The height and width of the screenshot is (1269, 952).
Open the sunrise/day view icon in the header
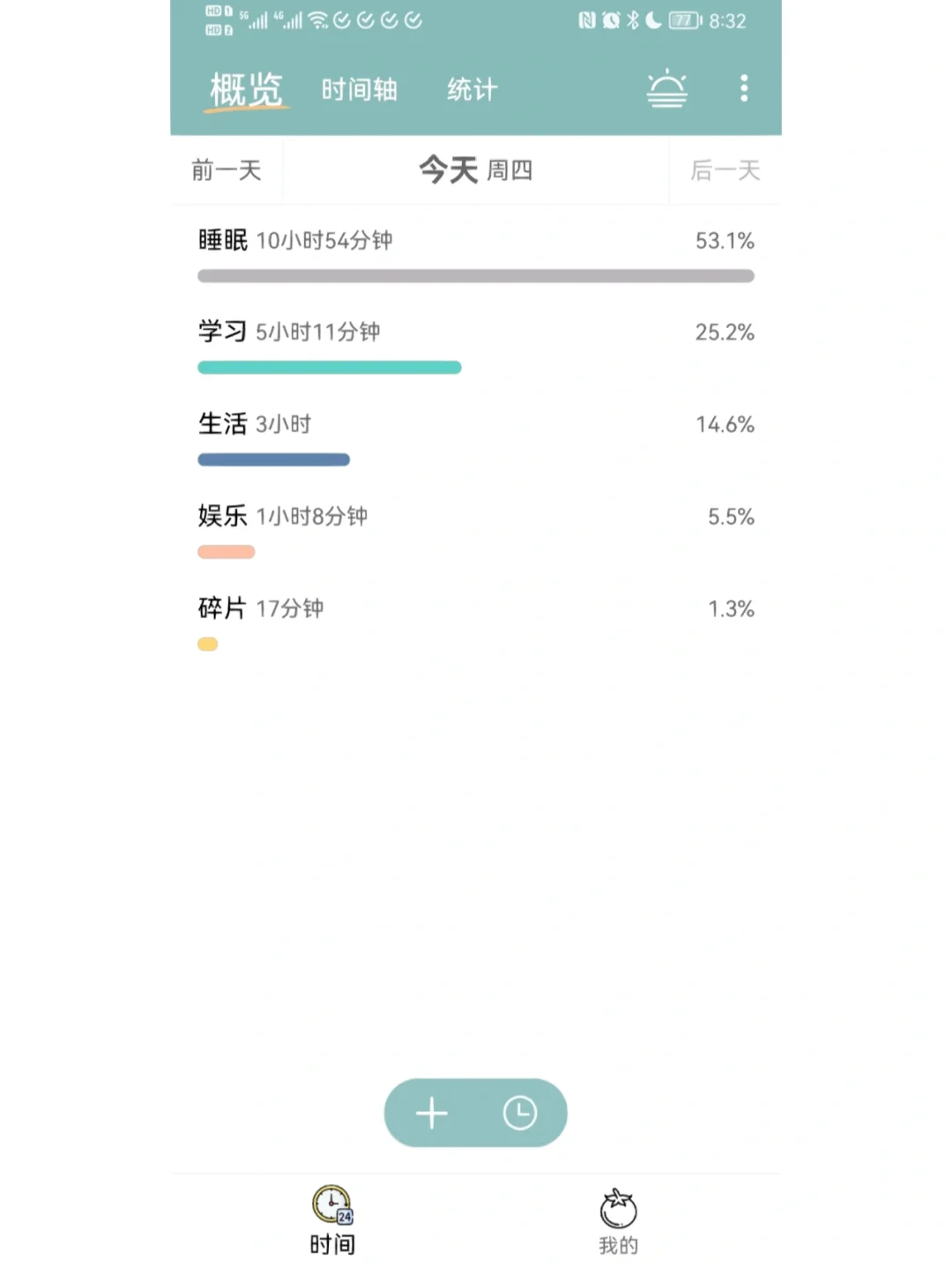click(x=667, y=88)
